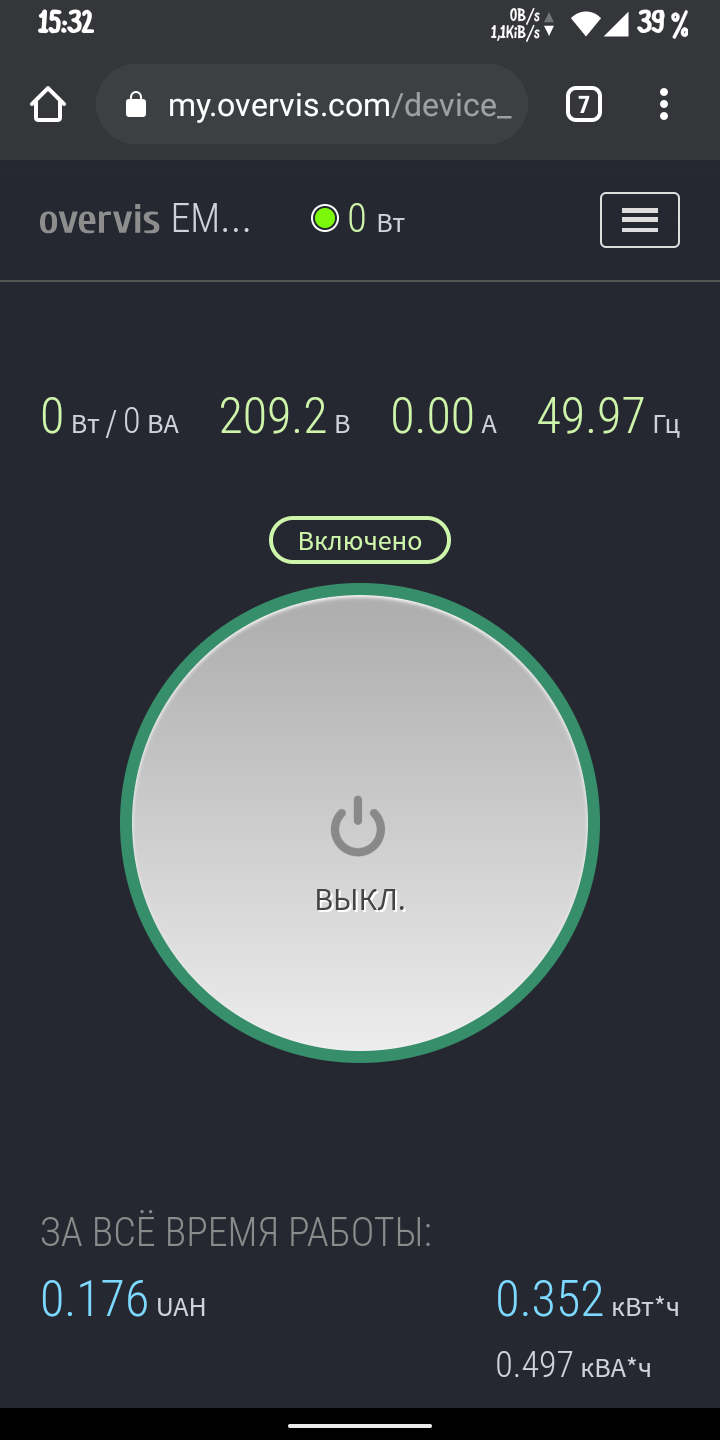
Task: Edit the my.overvis.com address bar
Action: 312,104
